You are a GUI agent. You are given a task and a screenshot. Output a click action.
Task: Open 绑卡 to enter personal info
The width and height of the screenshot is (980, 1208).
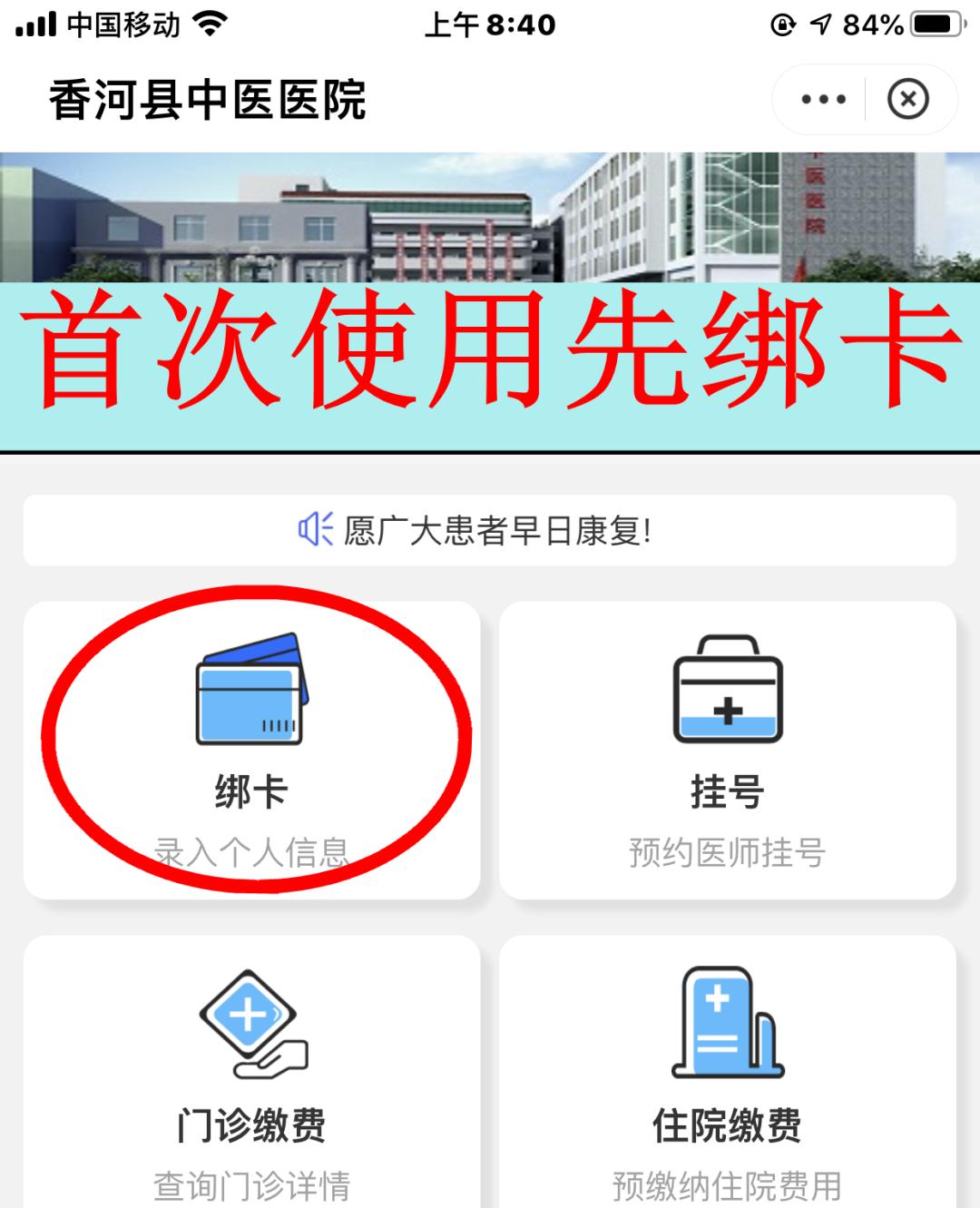click(251, 749)
